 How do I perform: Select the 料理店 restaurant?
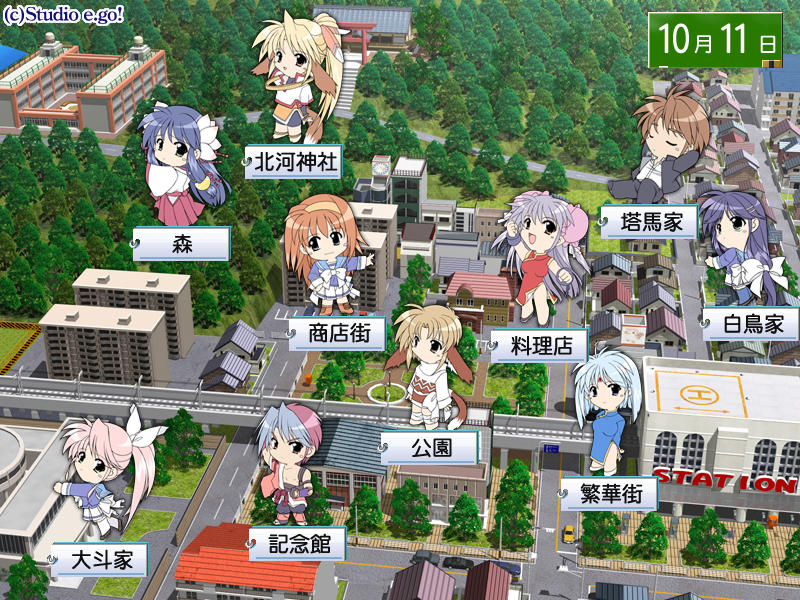point(539,346)
